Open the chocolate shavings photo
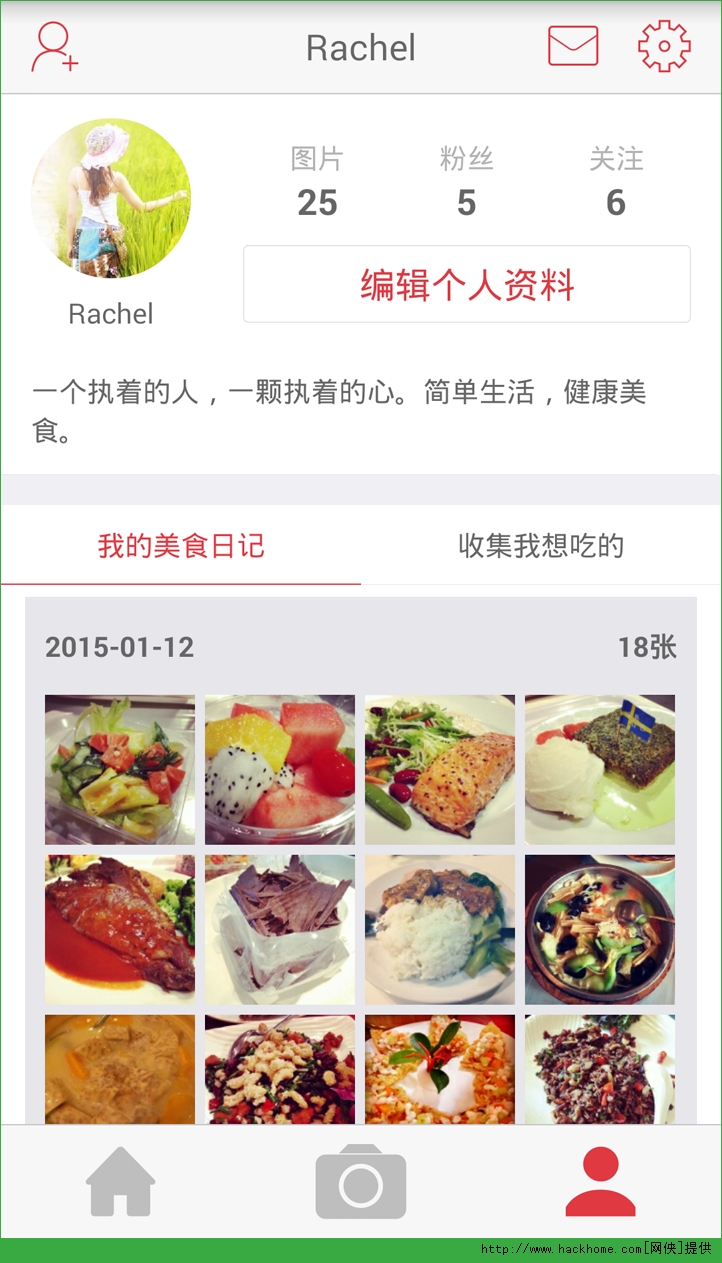Image resolution: width=722 pixels, height=1263 pixels. pyautogui.click(x=280, y=930)
